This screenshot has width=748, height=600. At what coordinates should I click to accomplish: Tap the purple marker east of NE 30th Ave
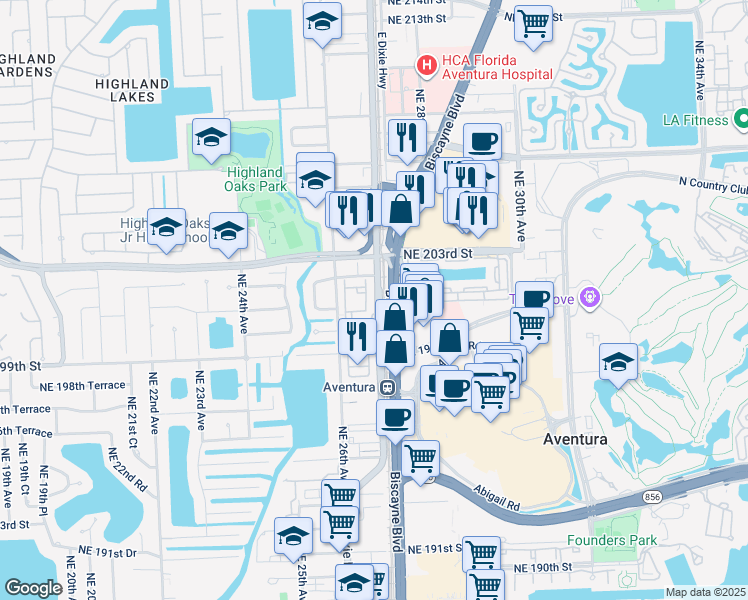591,297
